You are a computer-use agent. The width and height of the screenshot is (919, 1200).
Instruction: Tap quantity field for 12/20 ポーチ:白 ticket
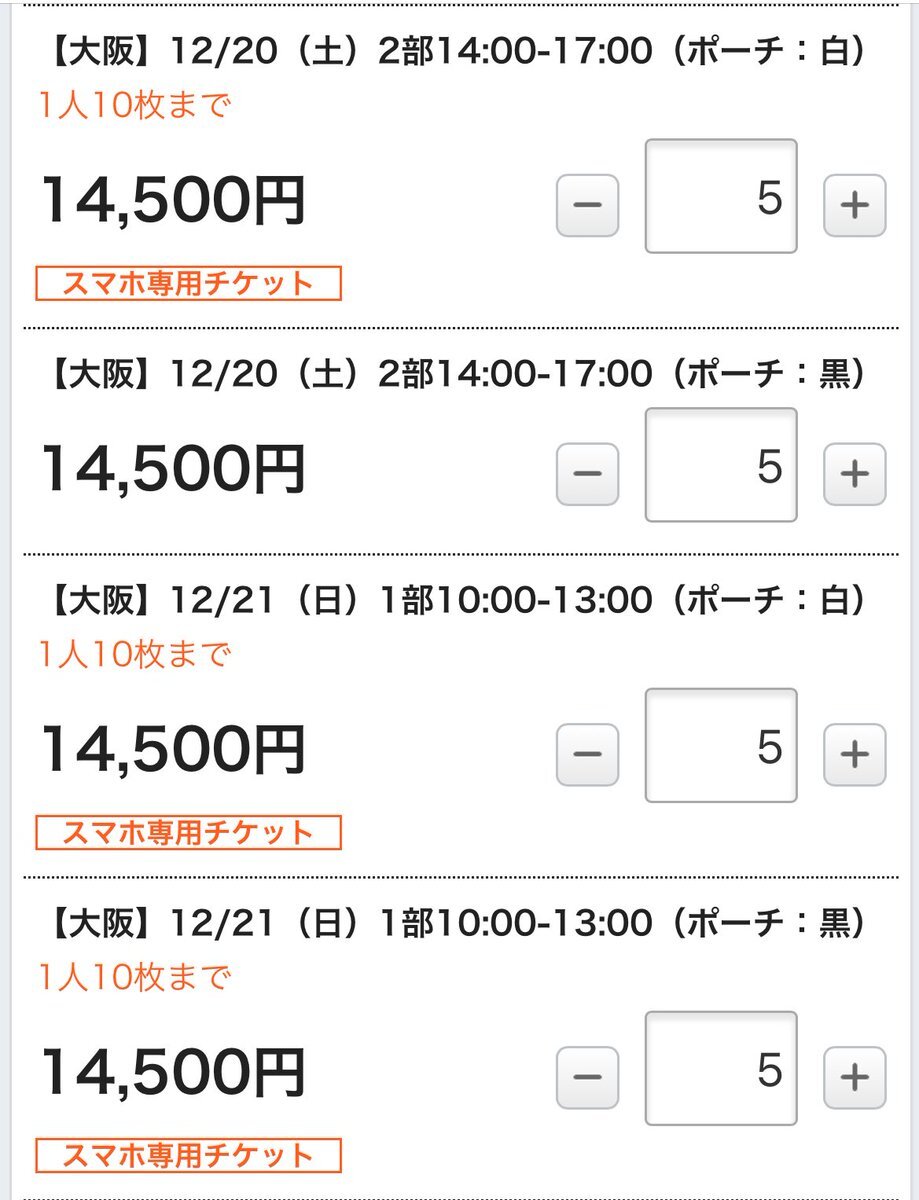(x=721, y=197)
